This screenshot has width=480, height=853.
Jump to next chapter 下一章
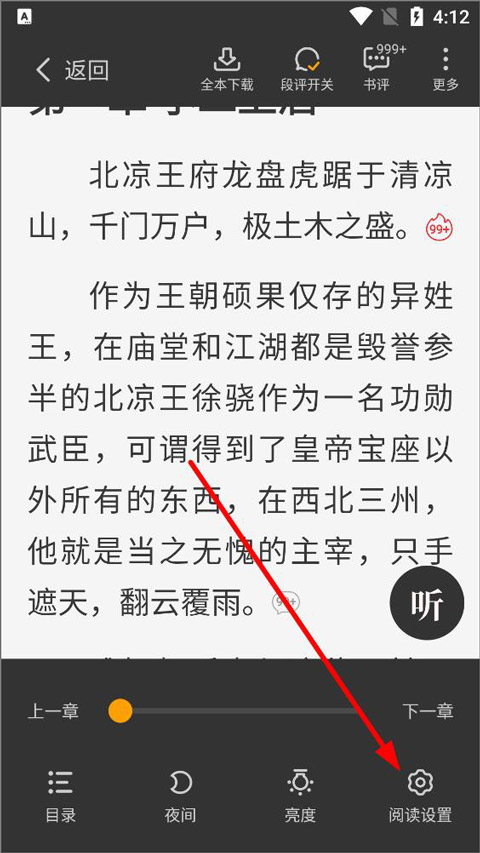[428, 710]
